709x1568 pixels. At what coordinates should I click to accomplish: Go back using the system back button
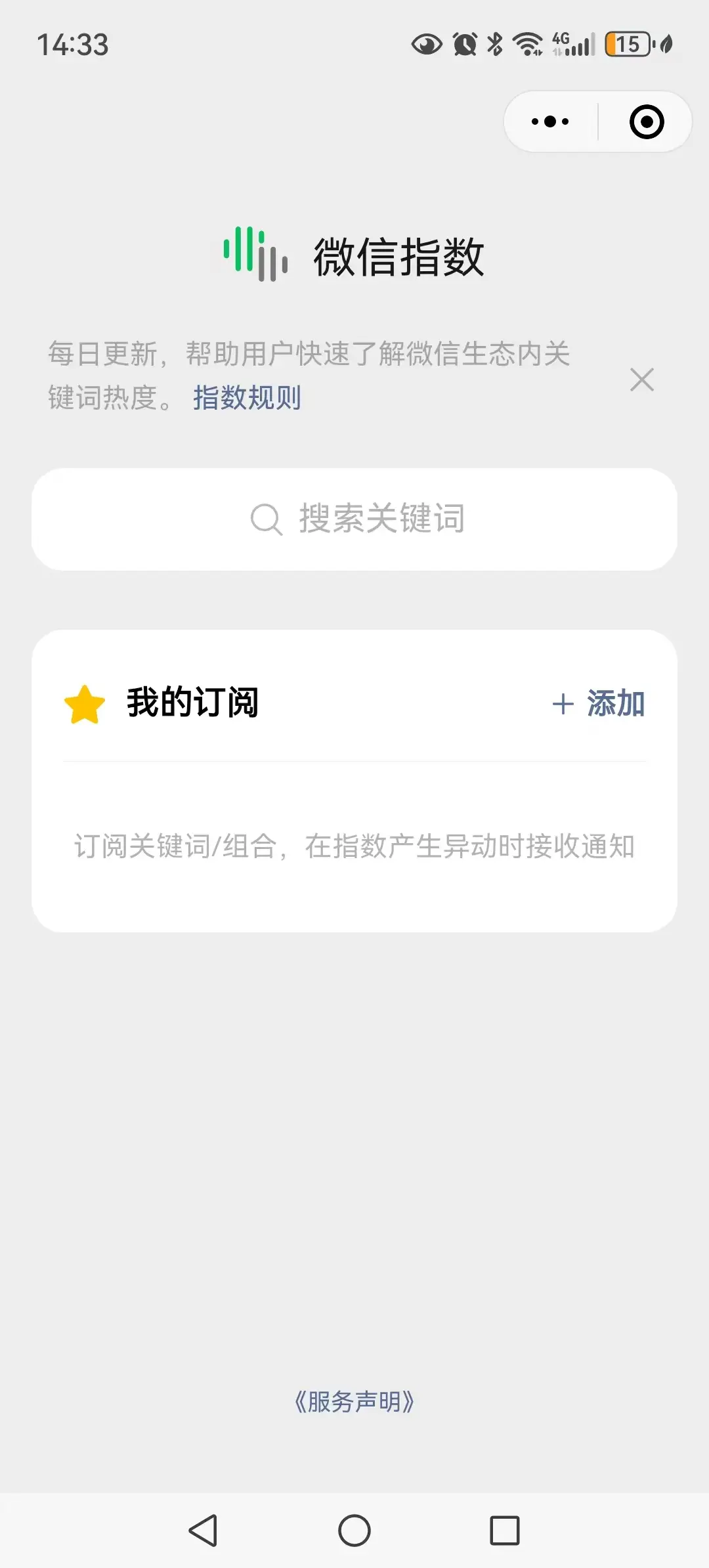203,1531
